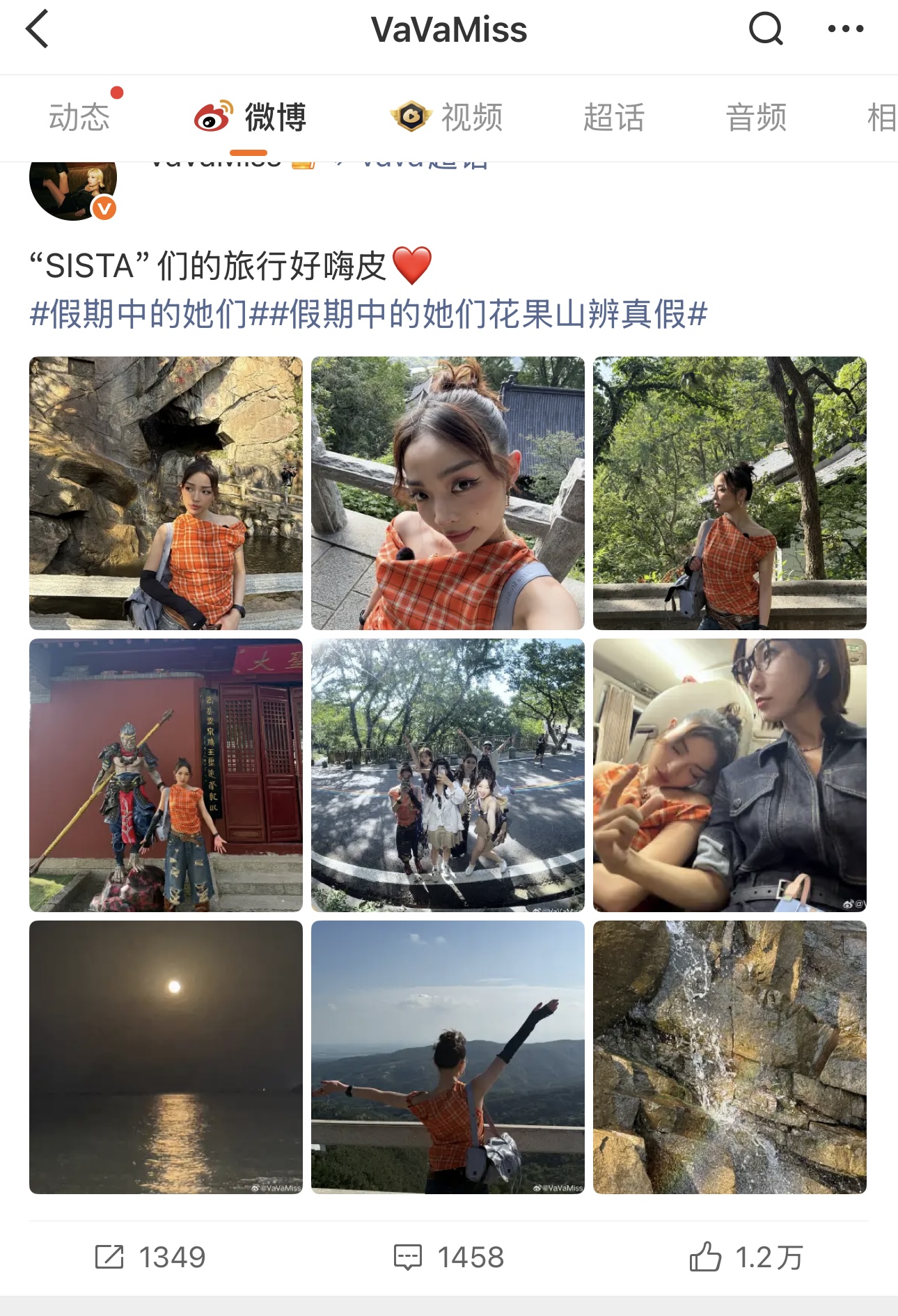Open hashtag #假期中的她们#
The height and width of the screenshot is (1316, 898).
pyautogui.click(x=139, y=314)
